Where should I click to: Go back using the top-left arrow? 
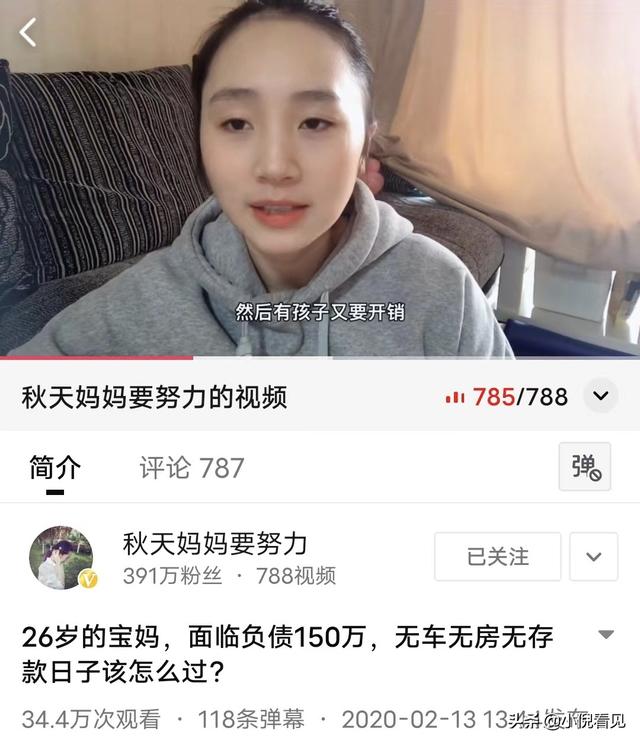pos(28,33)
